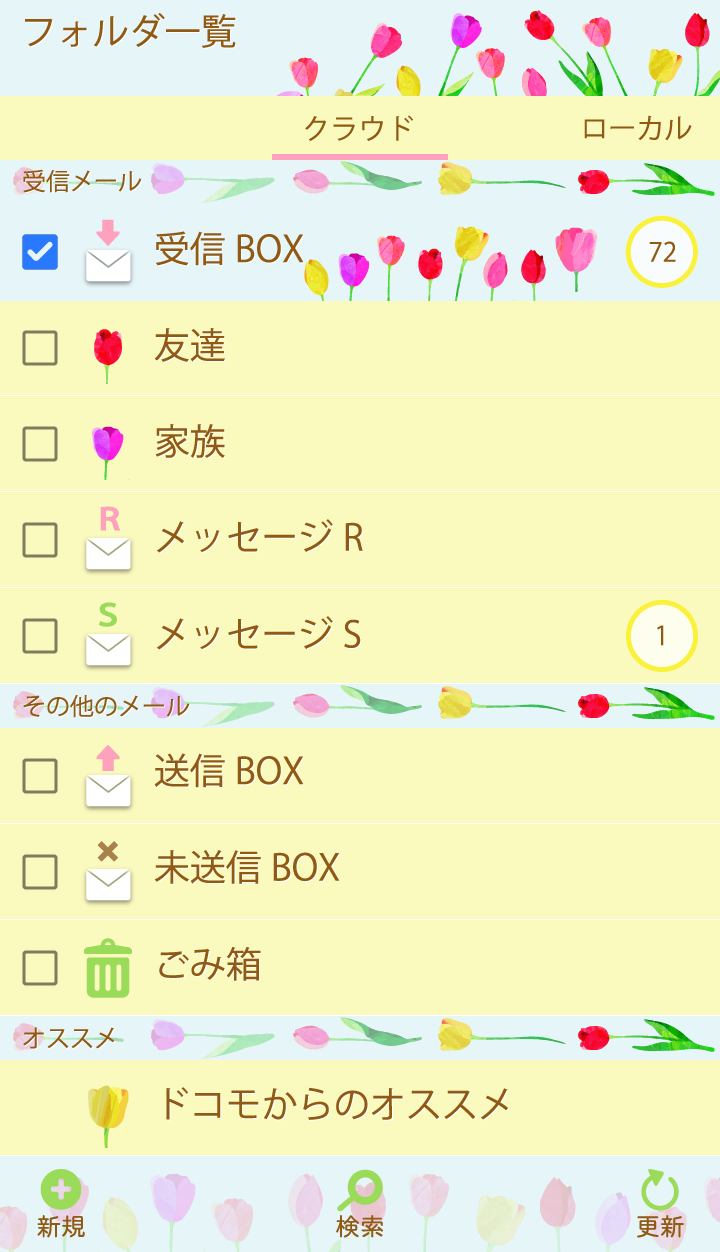The height and width of the screenshot is (1252, 720).
Task: Check the 送信 BOX checkbox
Action: (40, 775)
